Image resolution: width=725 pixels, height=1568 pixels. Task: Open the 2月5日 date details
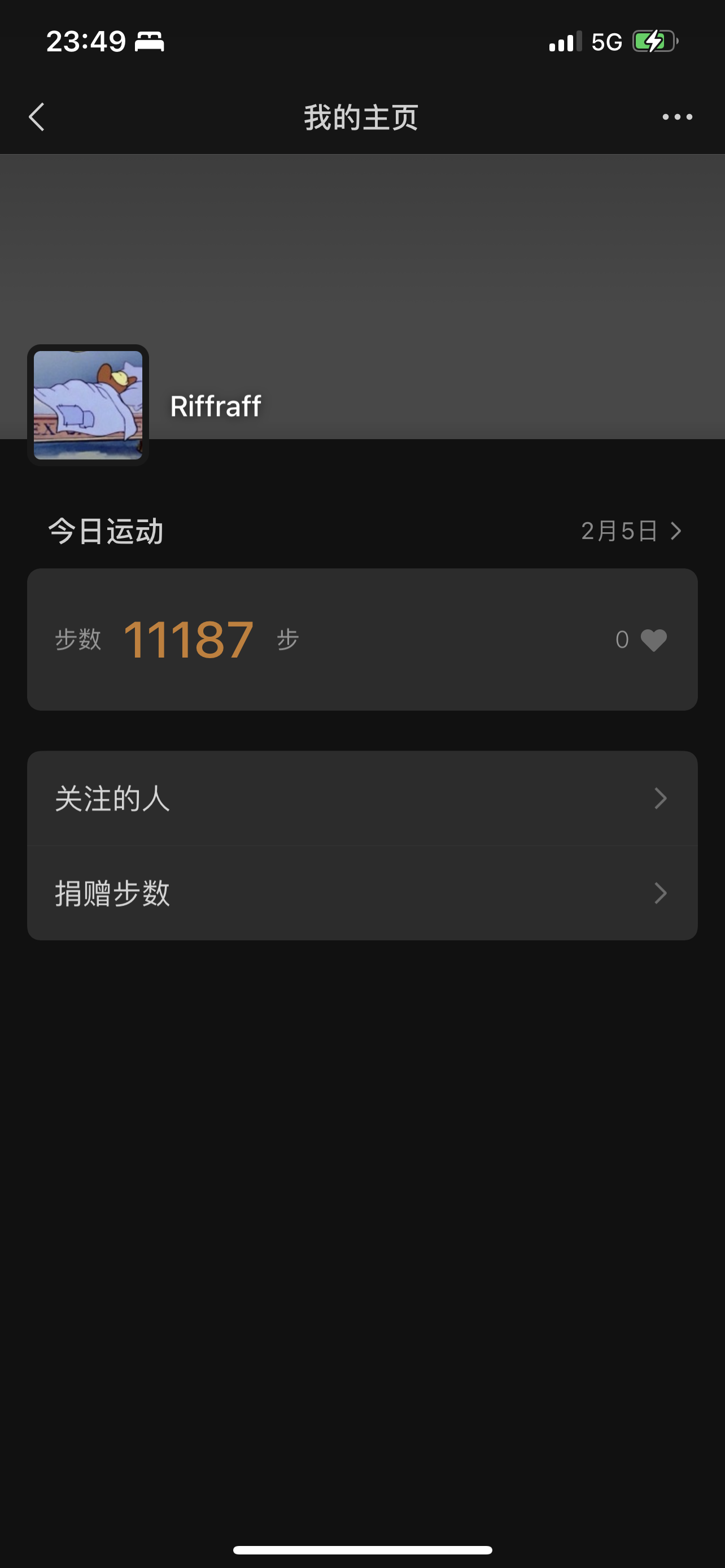(x=631, y=531)
